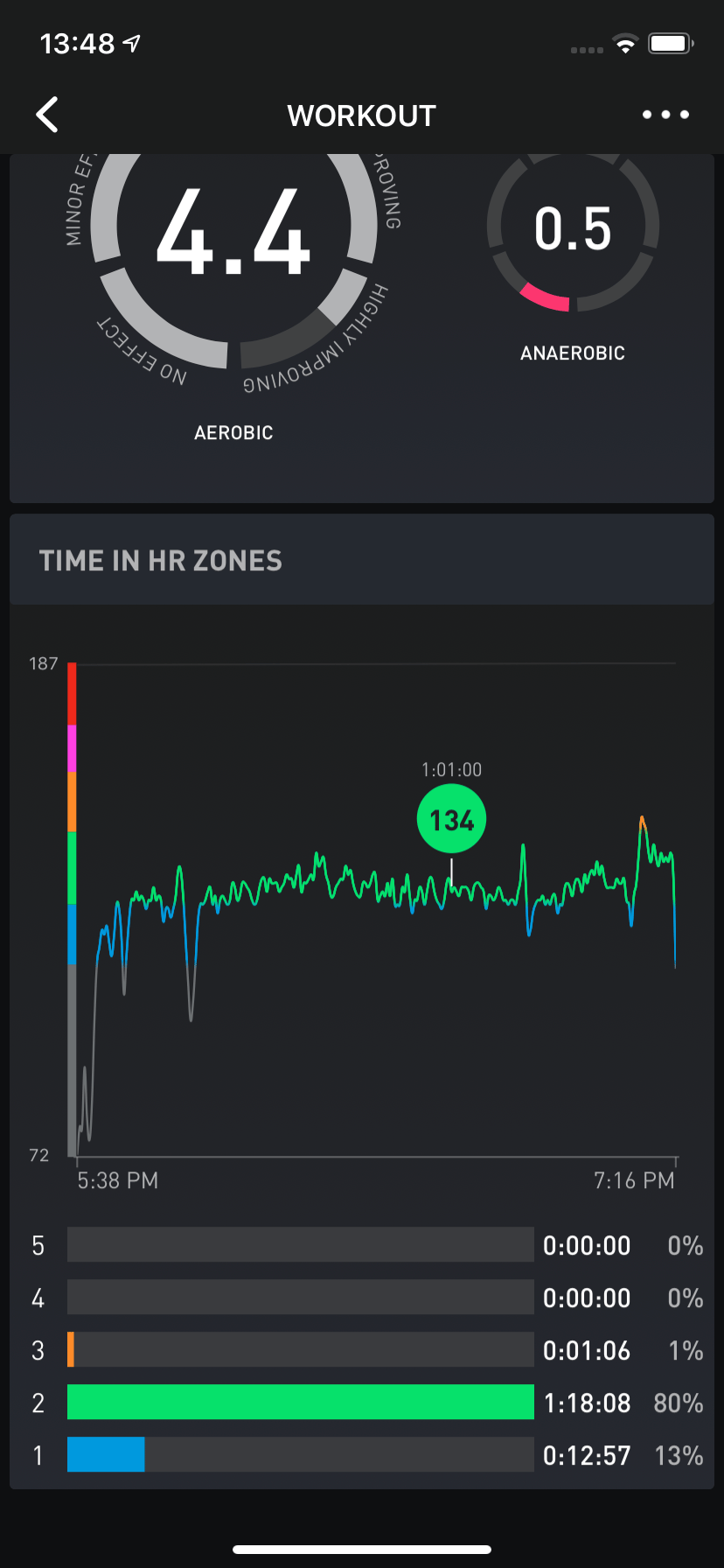Tap the 134 bpm heart rate marker

point(451,820)
